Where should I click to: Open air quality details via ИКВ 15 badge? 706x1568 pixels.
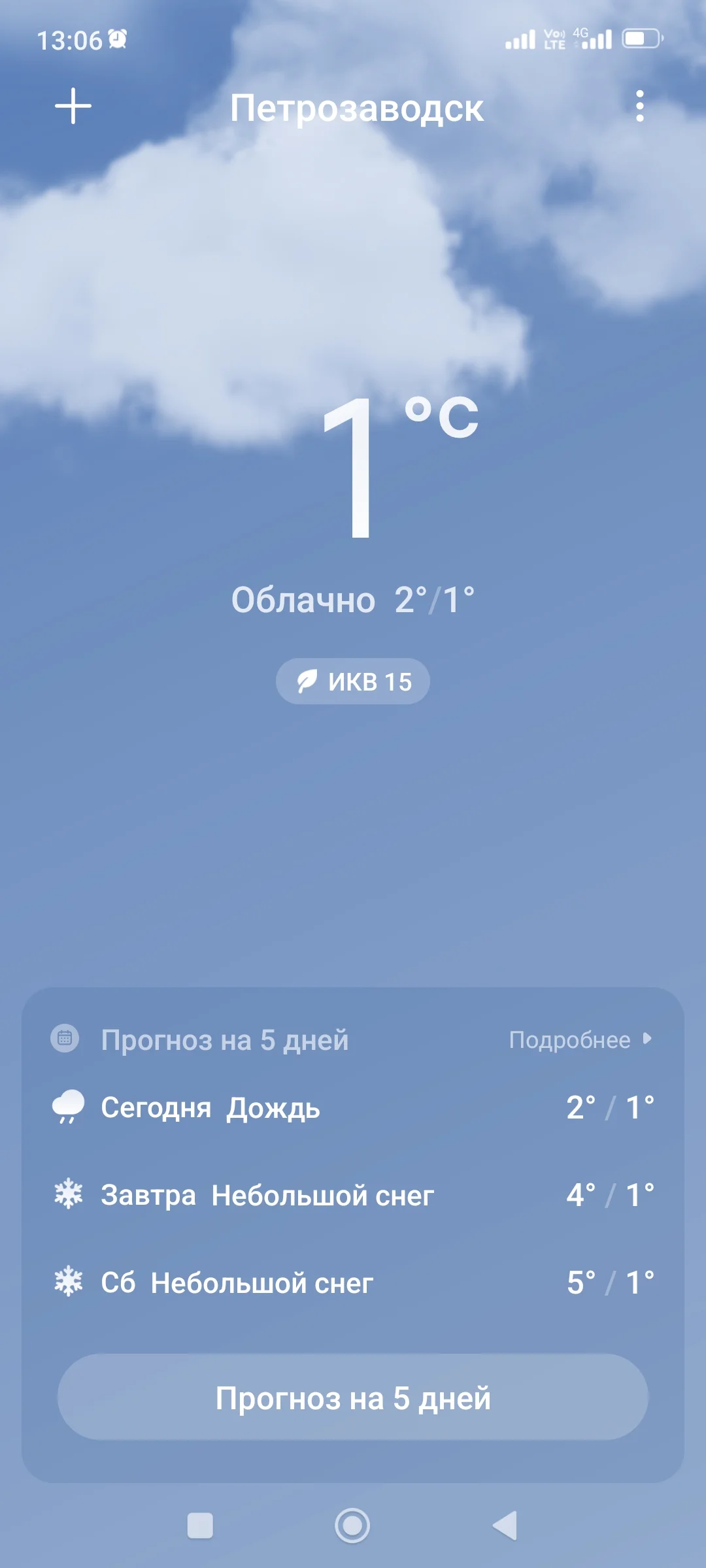[352, 680]
